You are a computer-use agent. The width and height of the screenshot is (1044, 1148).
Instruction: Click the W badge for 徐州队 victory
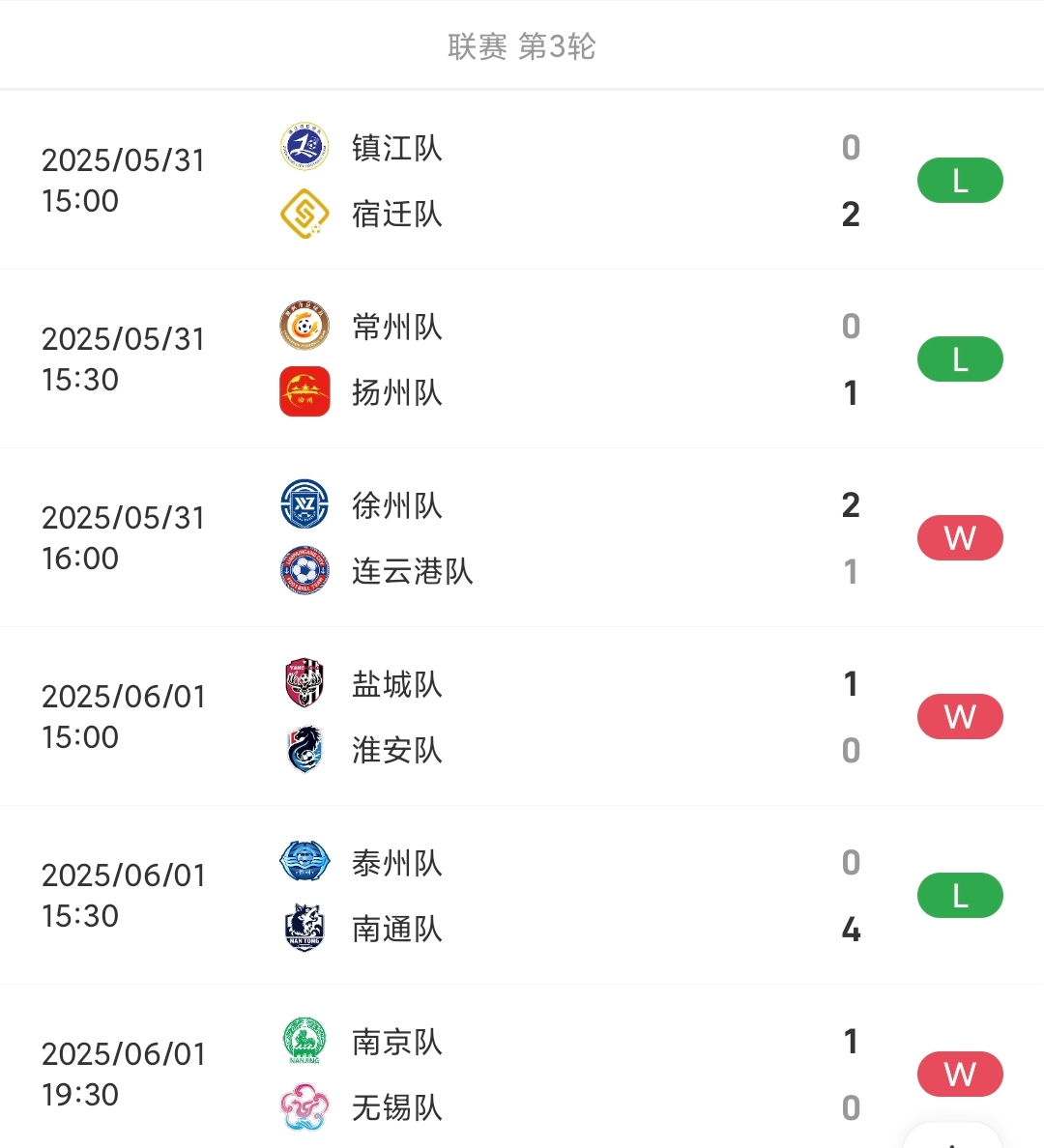click(x=959, y=538)
